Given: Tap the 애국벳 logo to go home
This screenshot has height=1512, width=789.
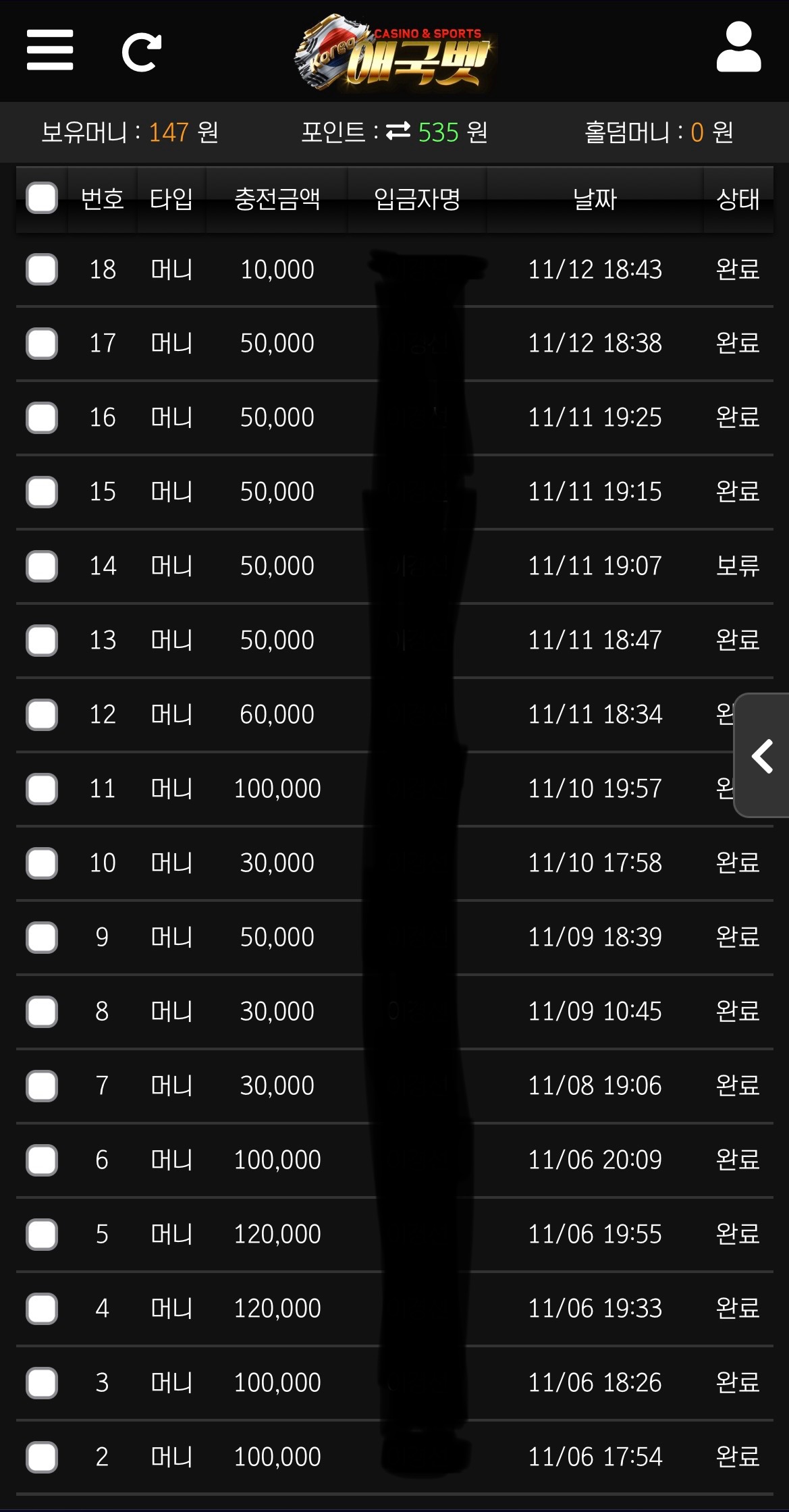Looking at the screenshot, I should (395, 53).
